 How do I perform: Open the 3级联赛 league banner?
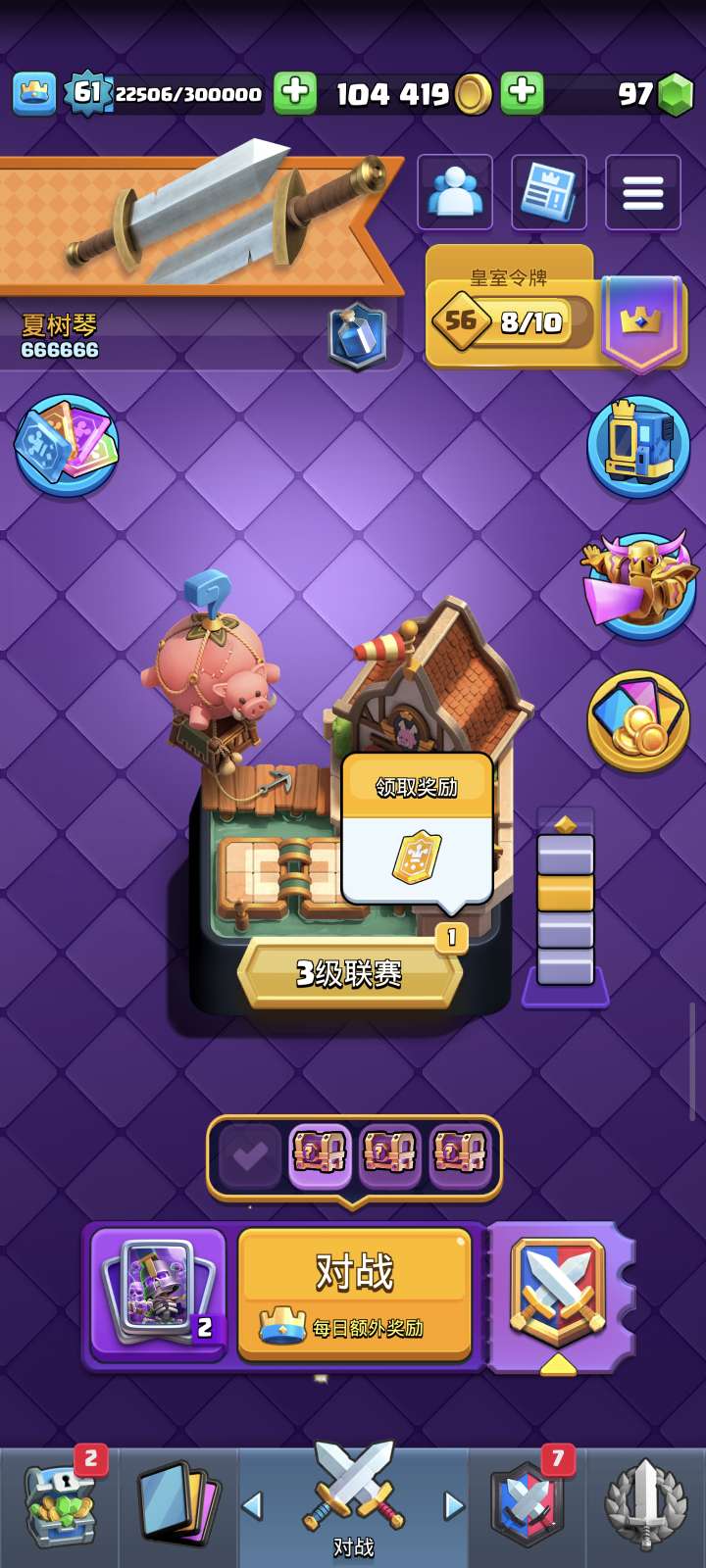(x=349, y=973)
